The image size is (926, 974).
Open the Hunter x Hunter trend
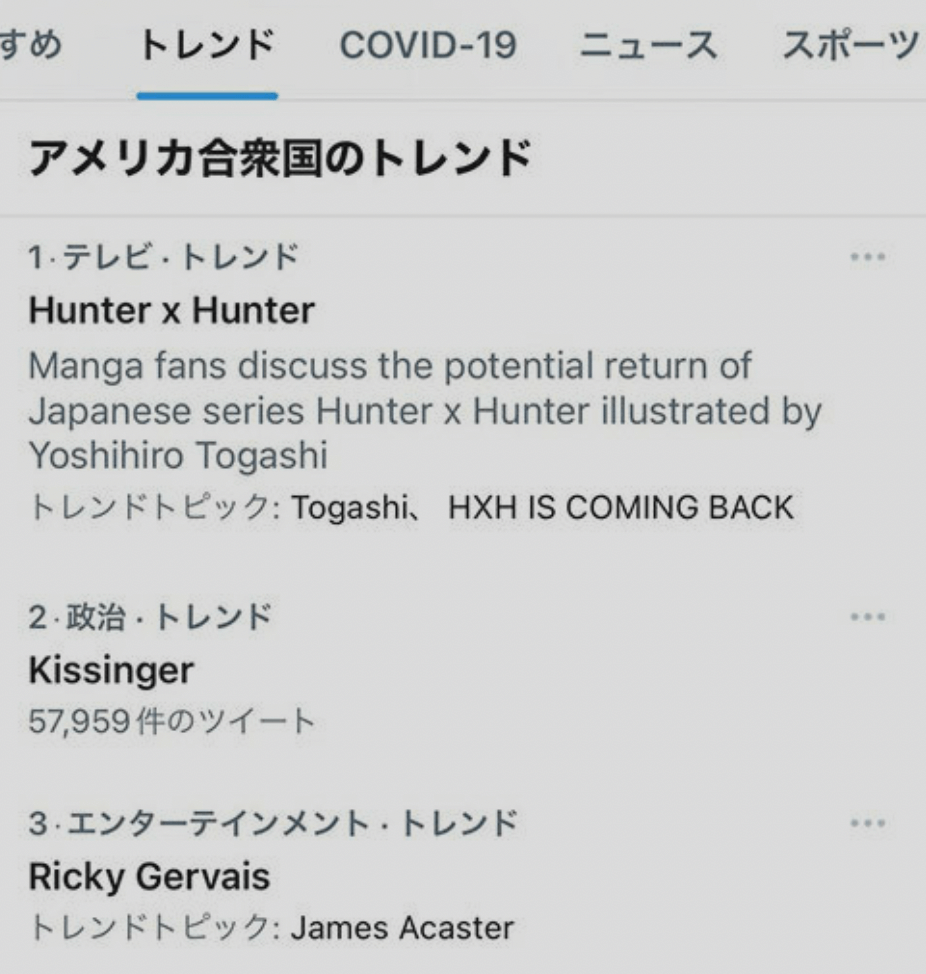pos(171,311)
